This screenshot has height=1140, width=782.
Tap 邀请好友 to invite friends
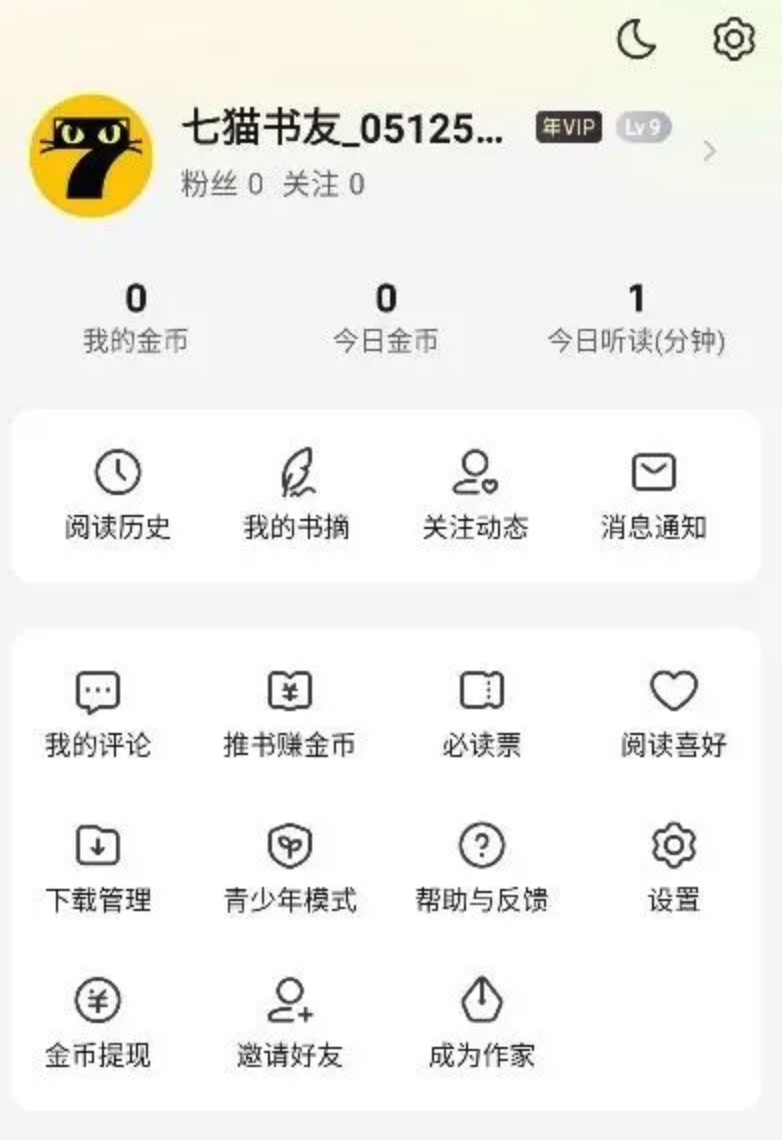(290, 1022)
